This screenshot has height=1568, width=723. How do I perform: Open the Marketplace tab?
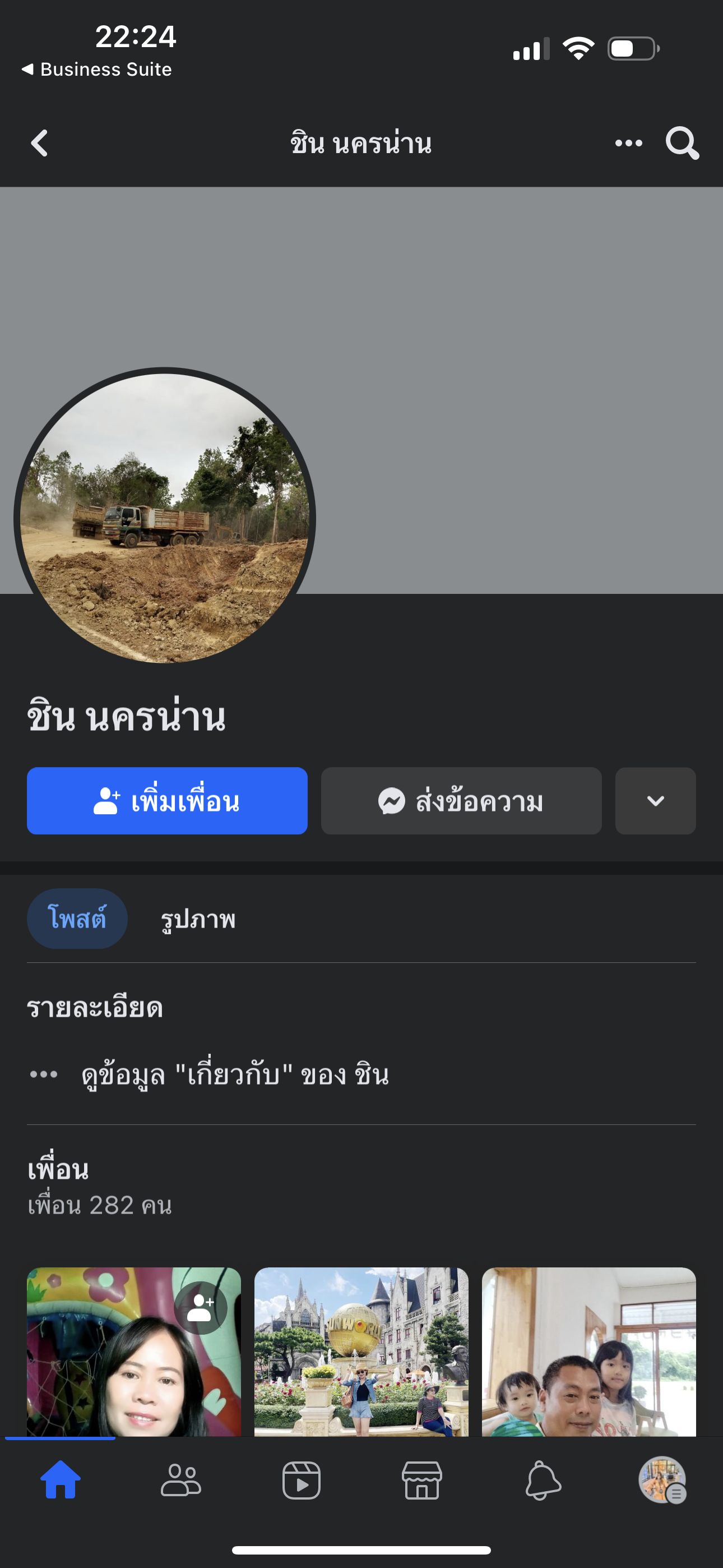click(421, 1481)
